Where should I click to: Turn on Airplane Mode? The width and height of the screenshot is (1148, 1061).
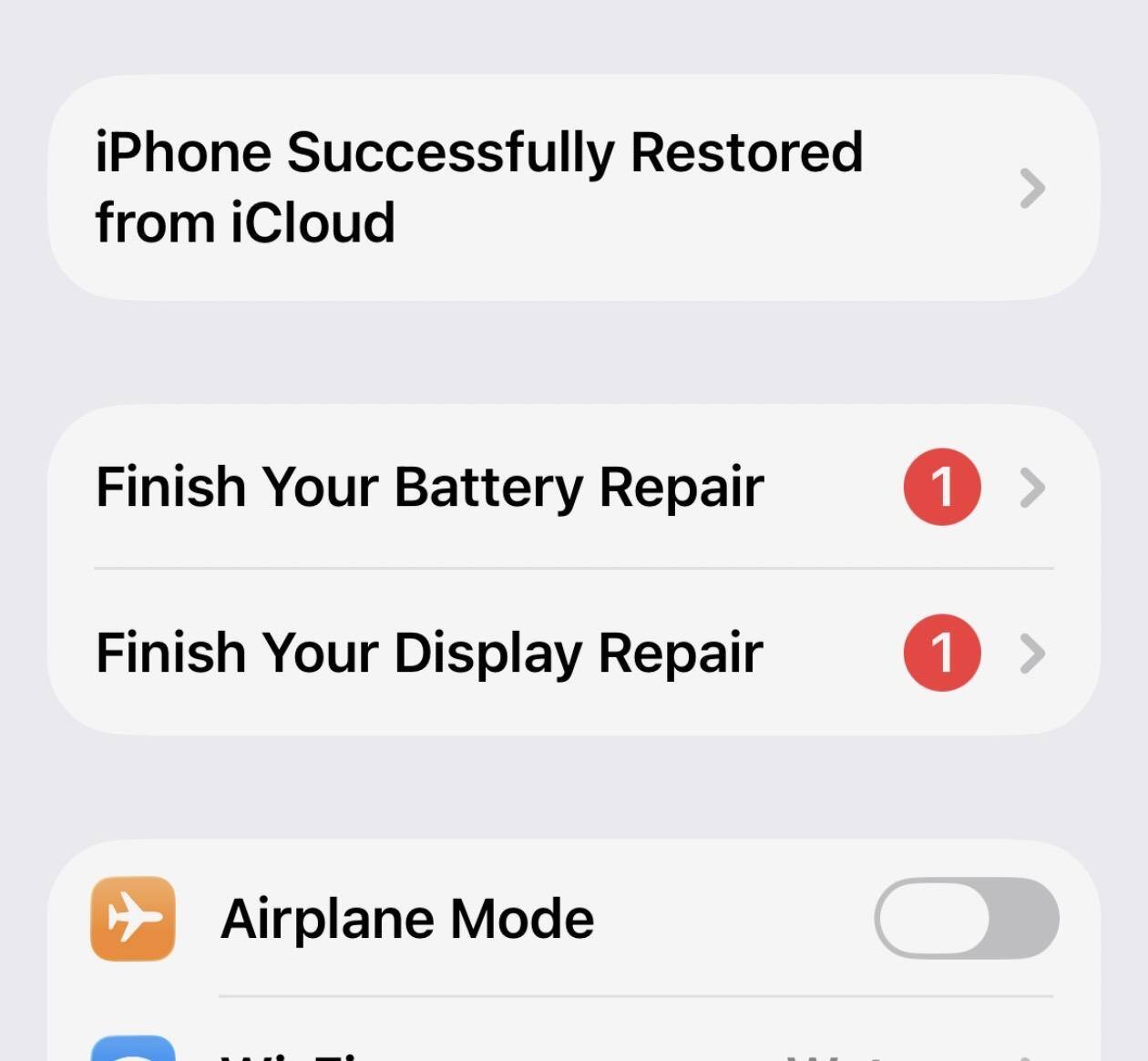pyautogui.click(x=966, y=918)
